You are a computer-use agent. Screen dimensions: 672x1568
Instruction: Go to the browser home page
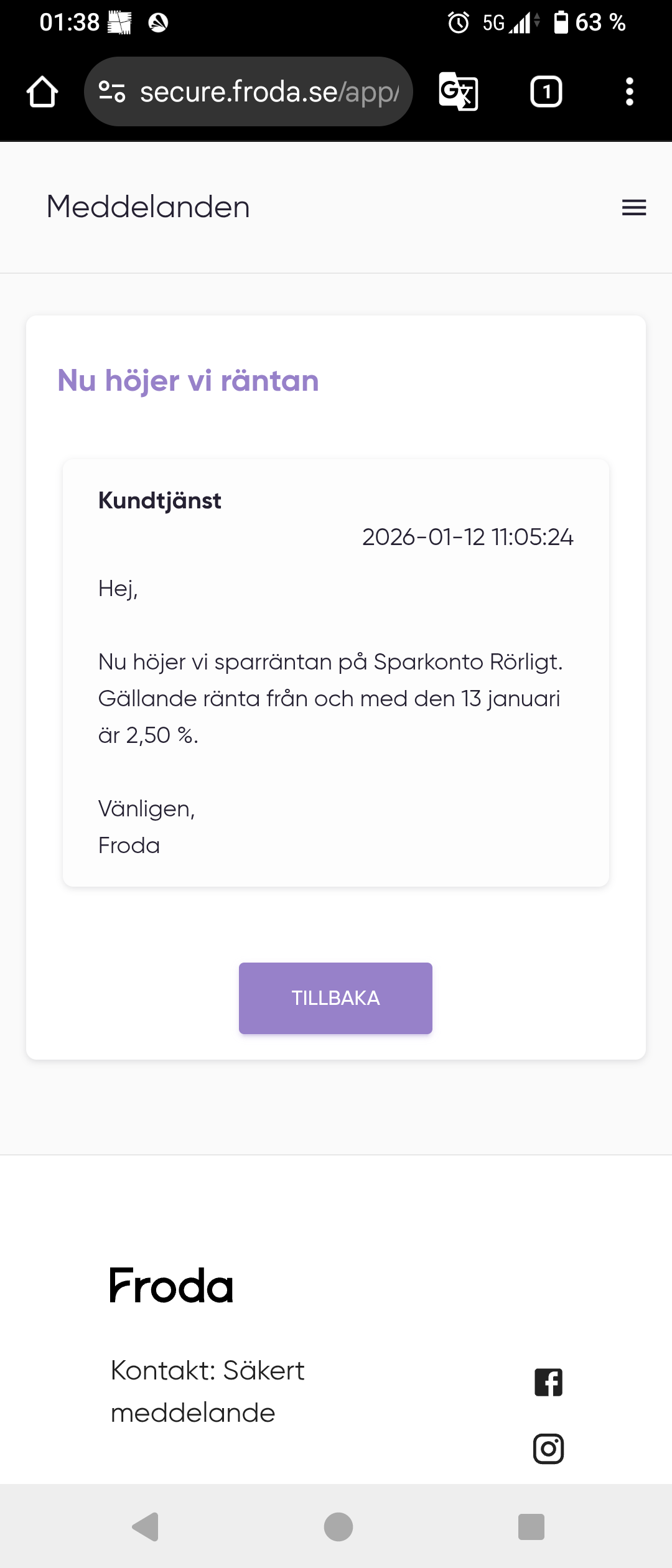(x=42, y=92)
